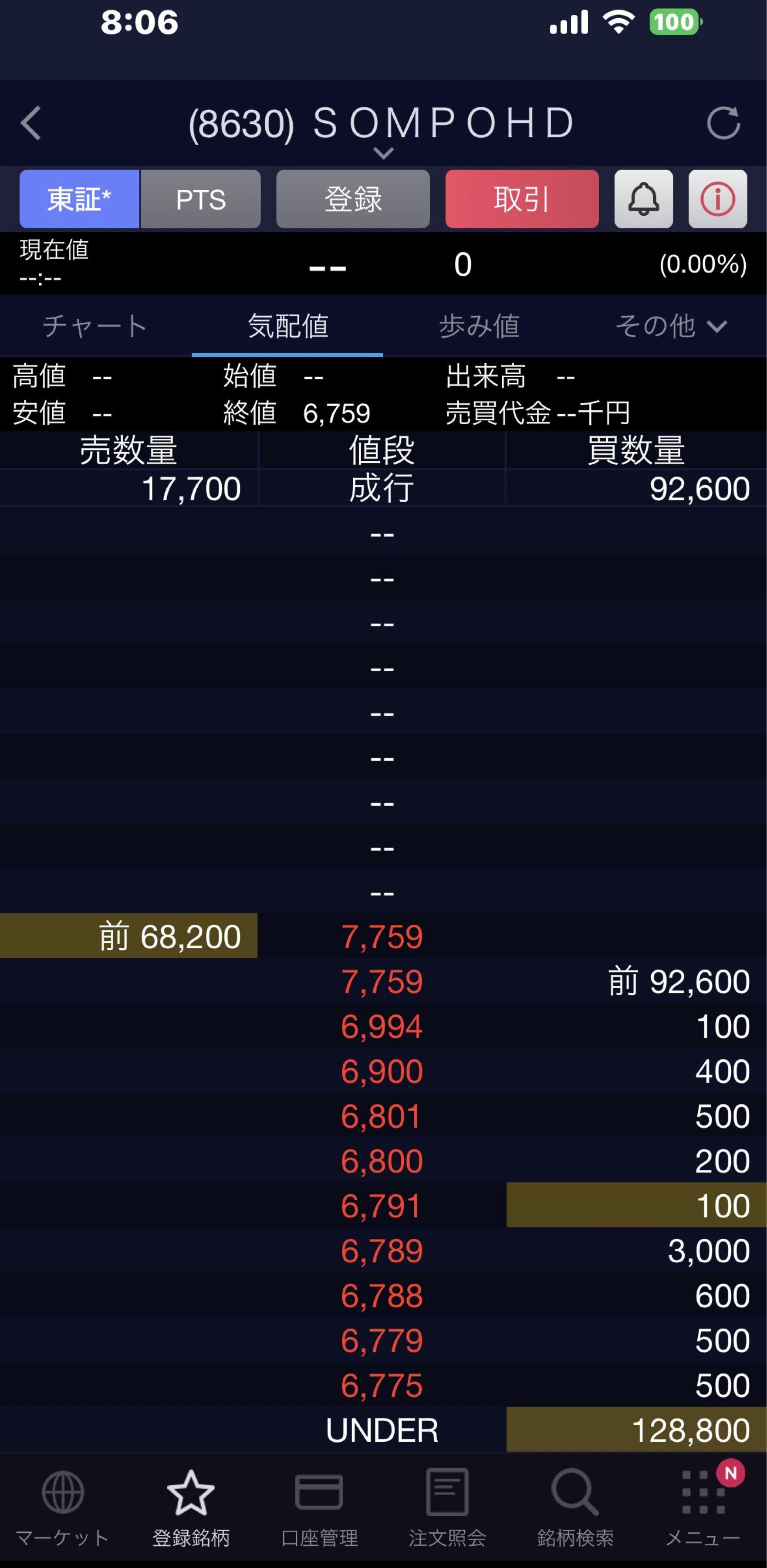Switch to the PTS market
This screenshot has width=767, height=1568.
tap(201, 199)
